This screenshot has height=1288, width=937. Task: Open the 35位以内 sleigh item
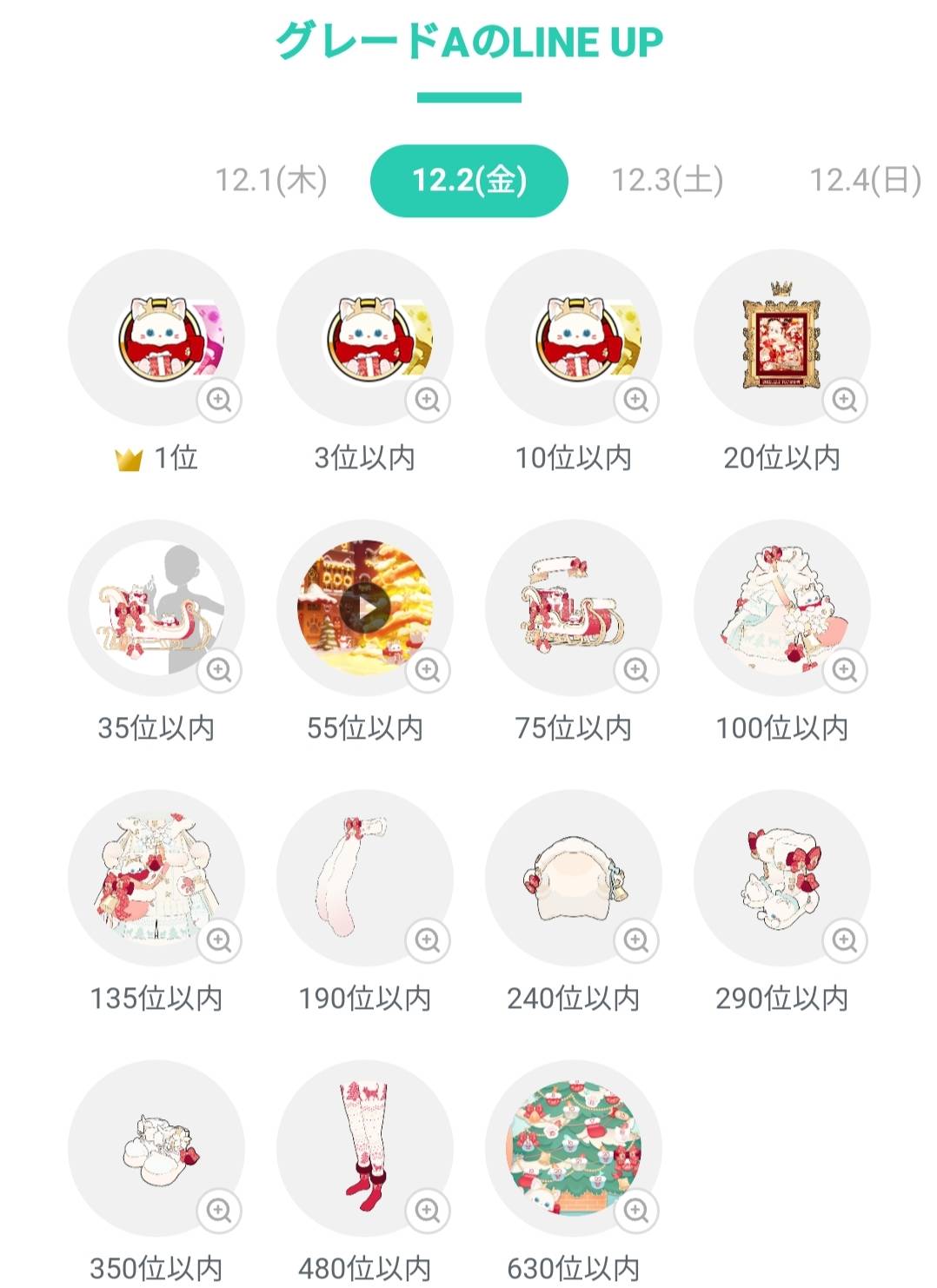(219, 670)
